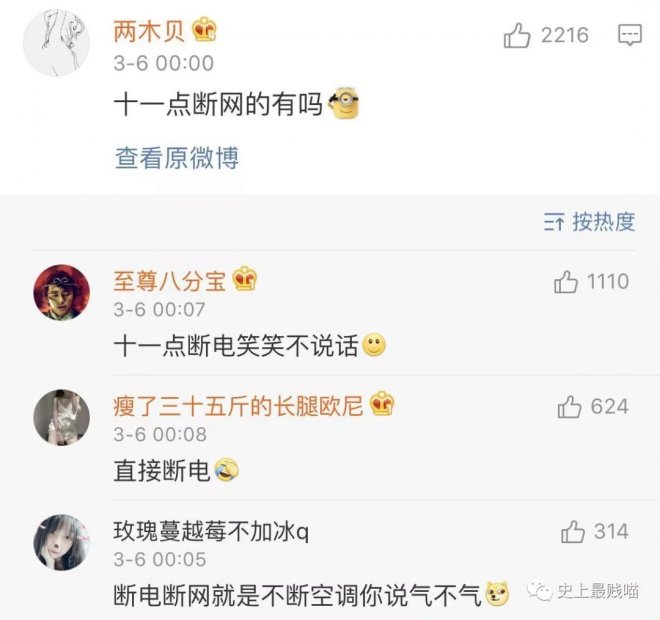Open replies to 两木贝's comment
This screenshot has width=660, height=620.
click(629, 37)
